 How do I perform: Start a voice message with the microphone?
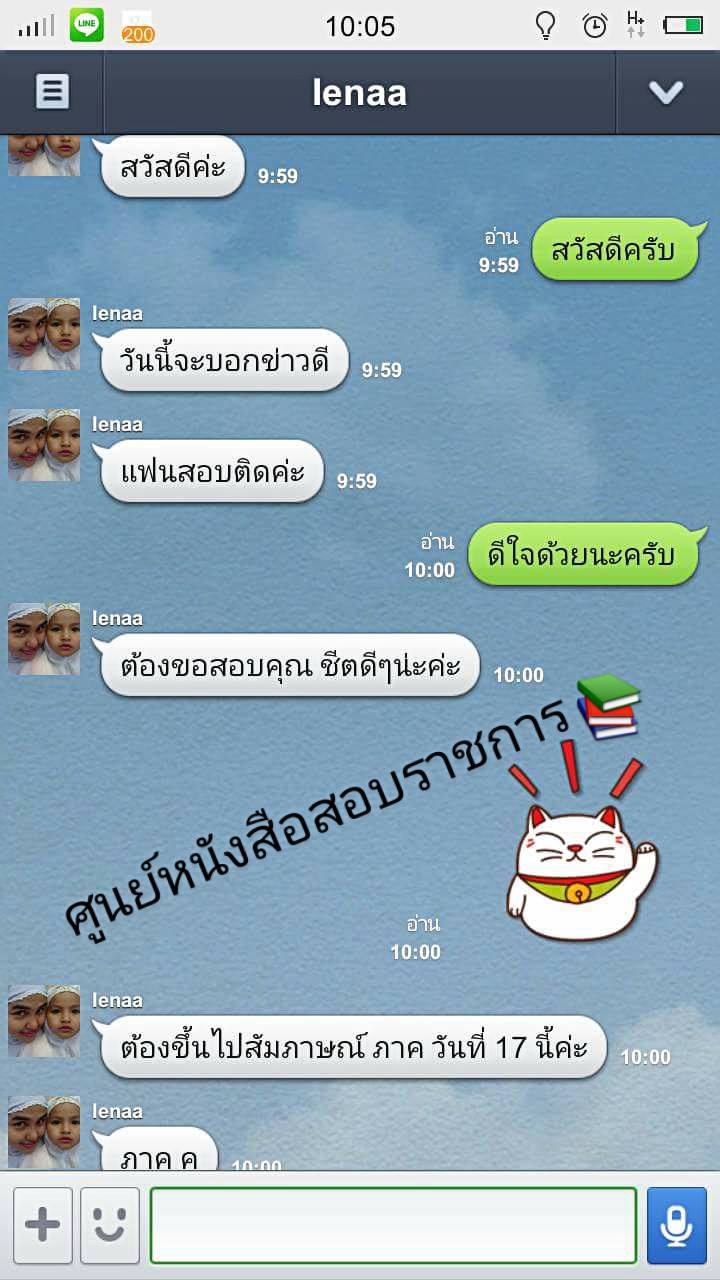[x=677, y=1226]
